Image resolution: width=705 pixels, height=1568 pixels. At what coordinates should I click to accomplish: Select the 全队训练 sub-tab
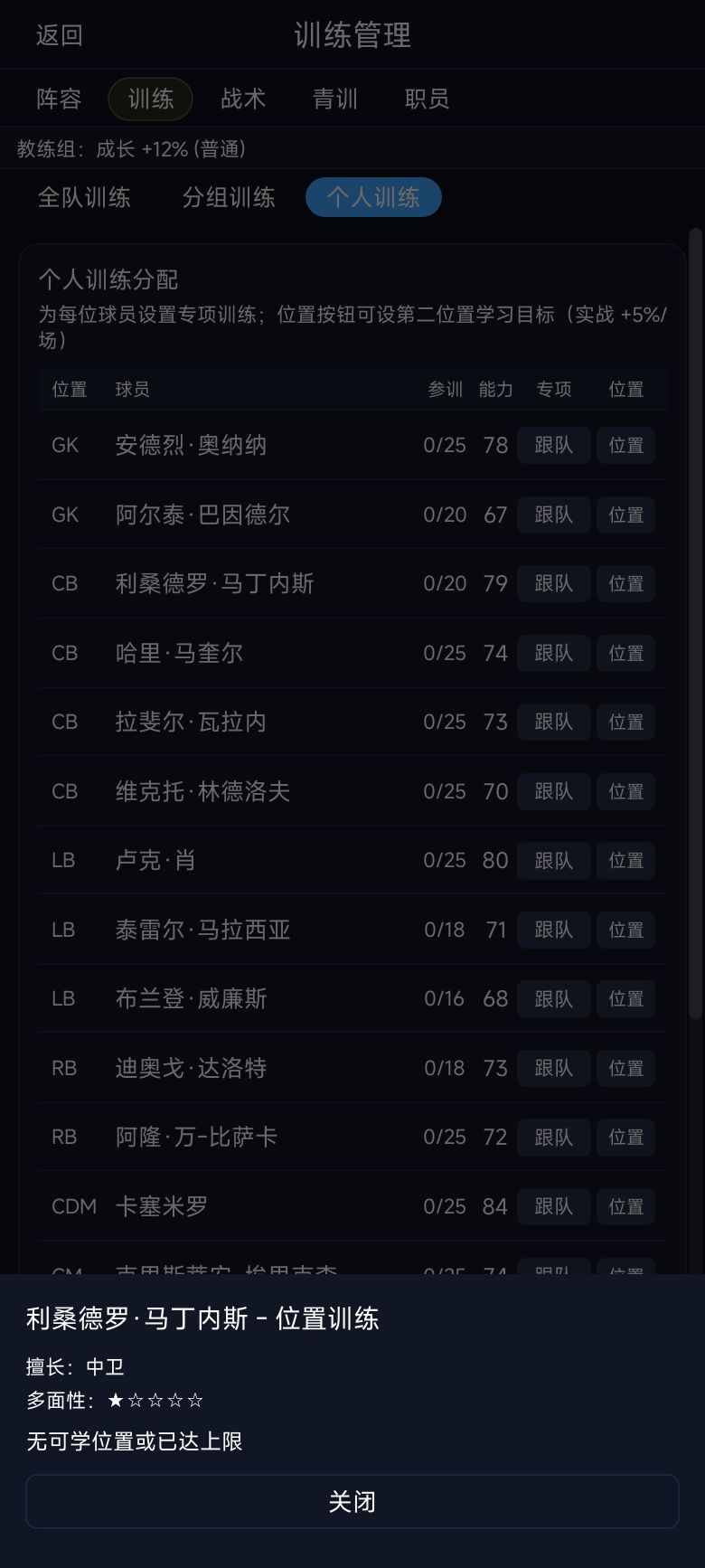84,197
